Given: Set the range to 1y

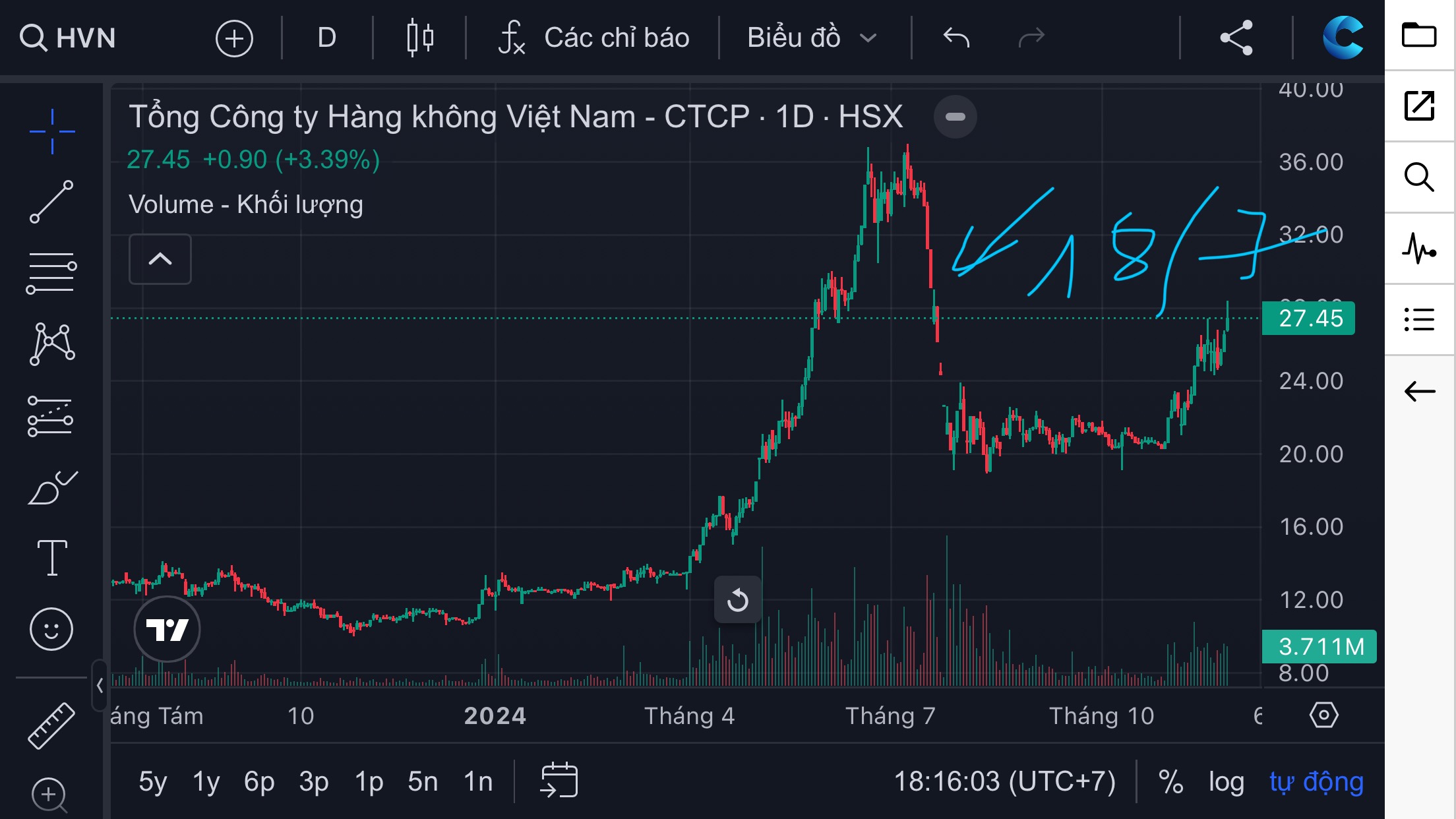Looking at the screenshot, I should (206, 781).
